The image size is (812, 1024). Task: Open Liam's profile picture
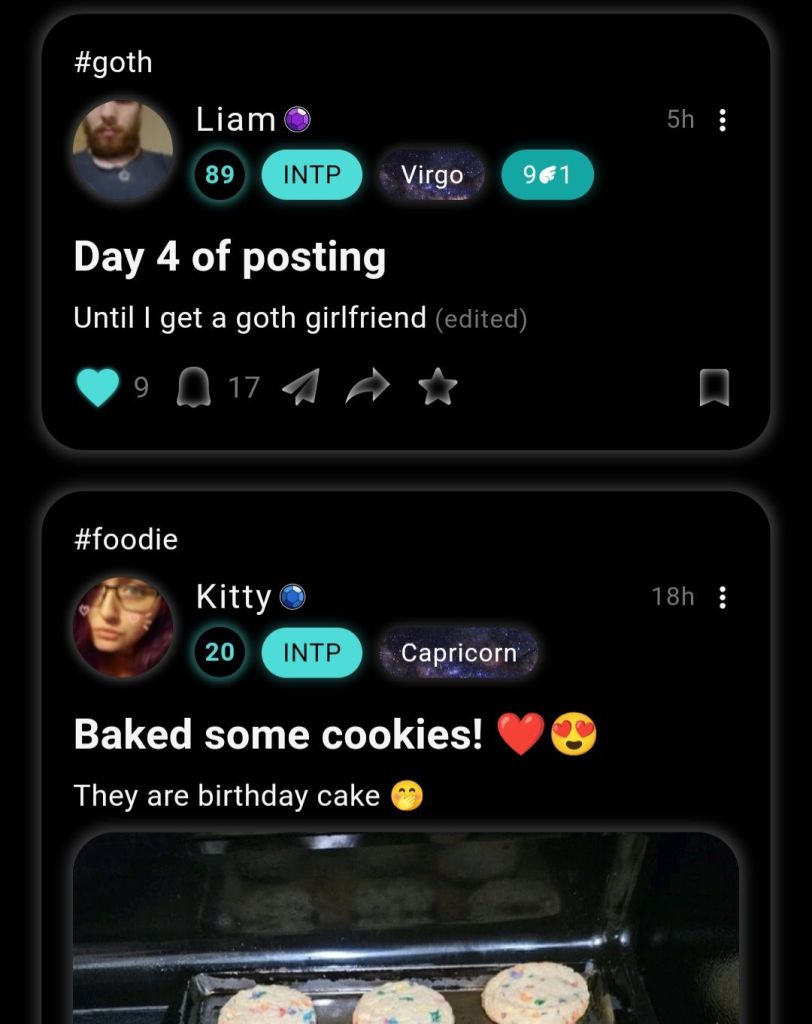(122, 151)
